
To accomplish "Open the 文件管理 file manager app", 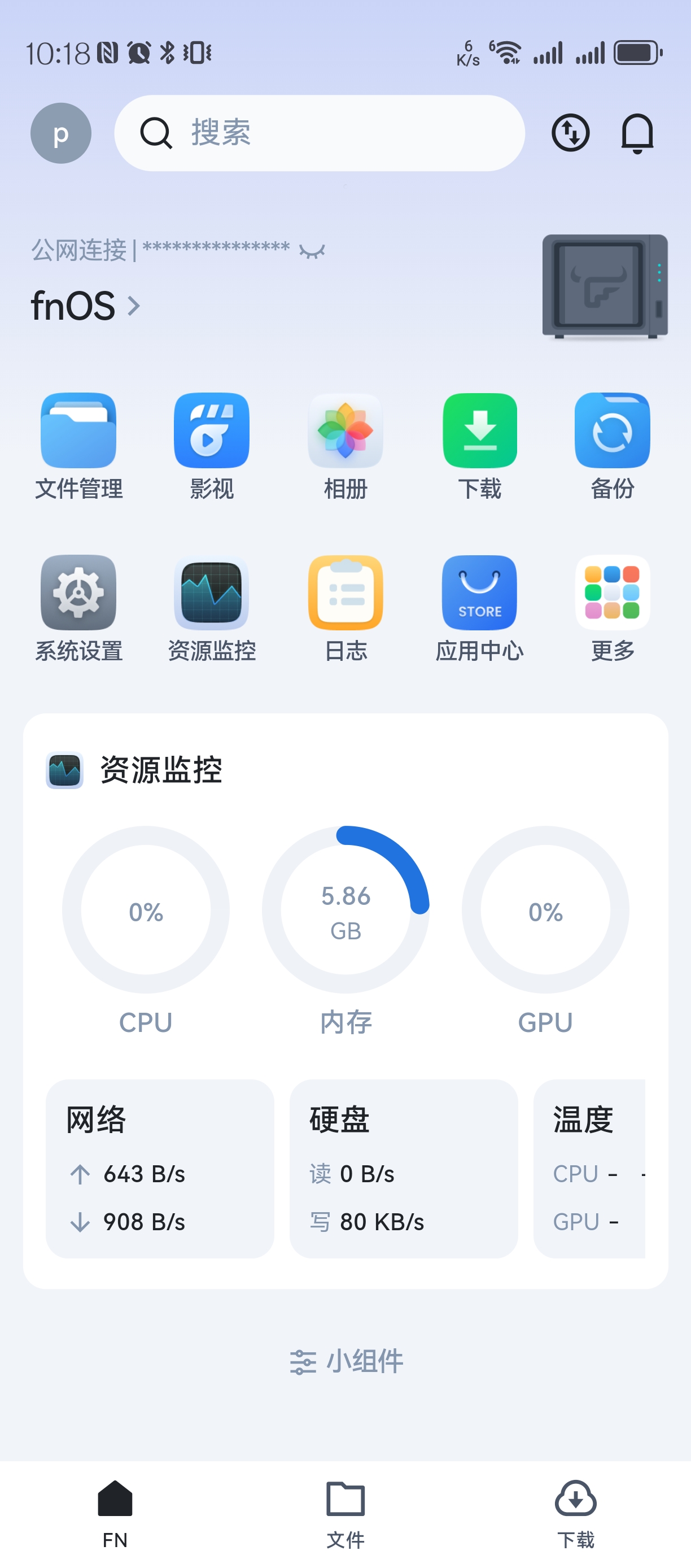I will click(80, 430).
